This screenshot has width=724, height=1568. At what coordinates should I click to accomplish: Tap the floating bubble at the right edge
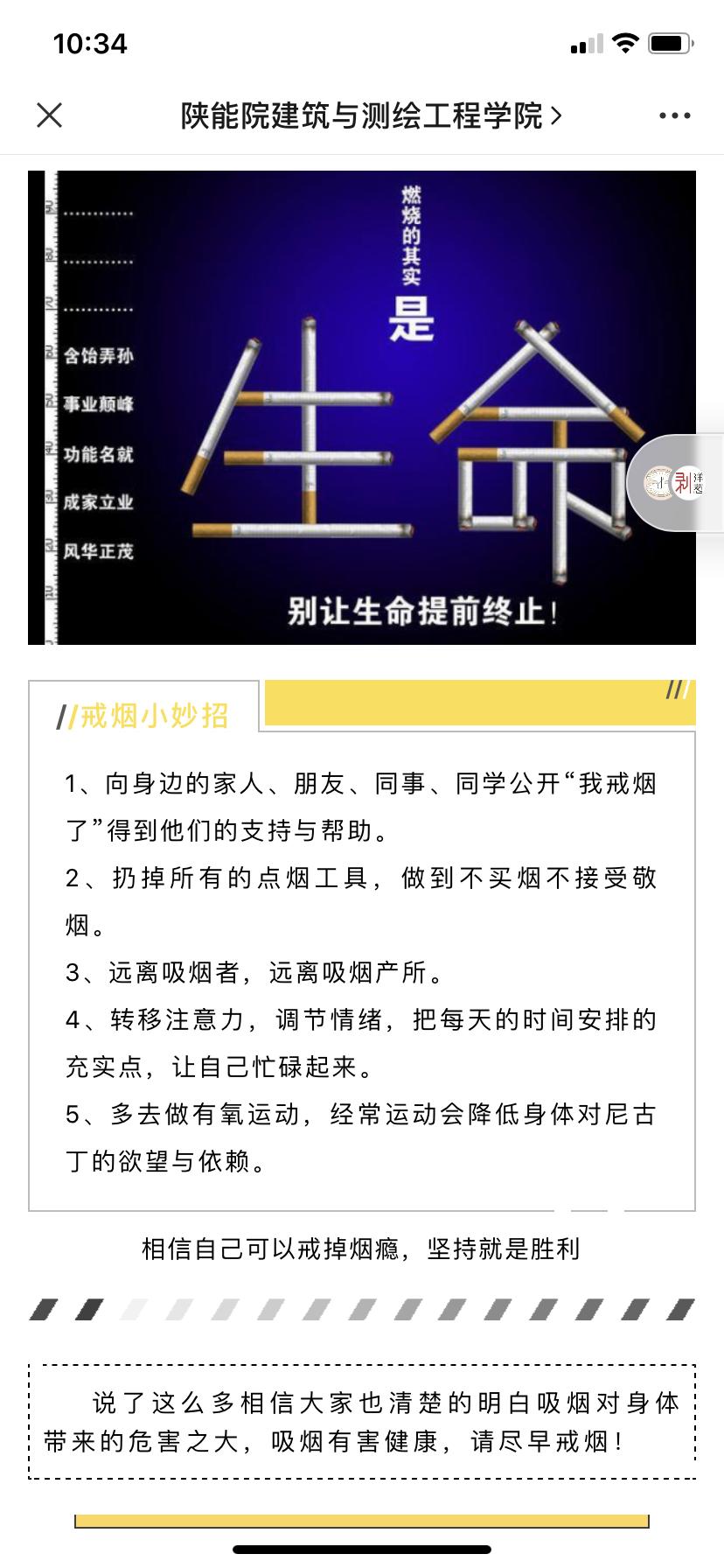pos(678,482)
